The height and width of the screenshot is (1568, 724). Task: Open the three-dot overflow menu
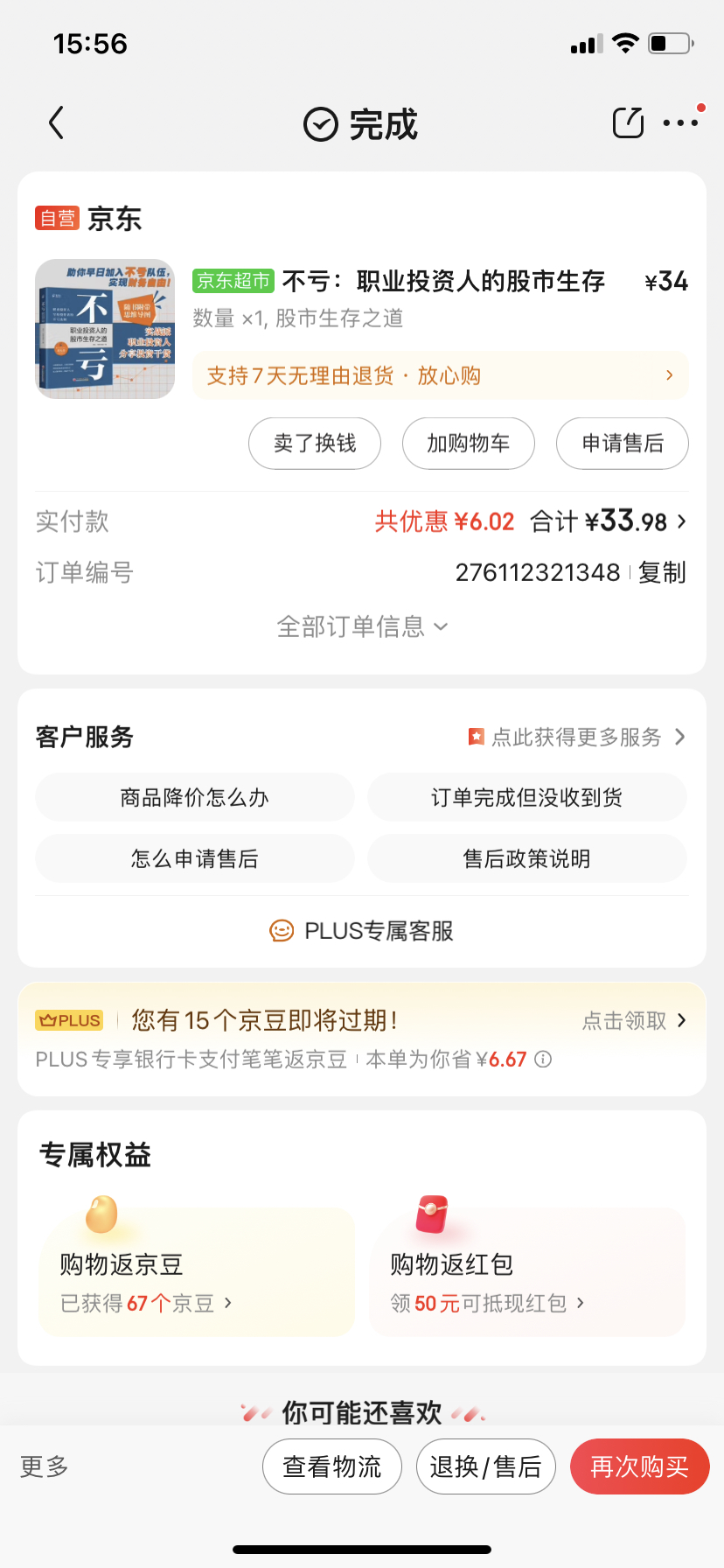point(680,123)
